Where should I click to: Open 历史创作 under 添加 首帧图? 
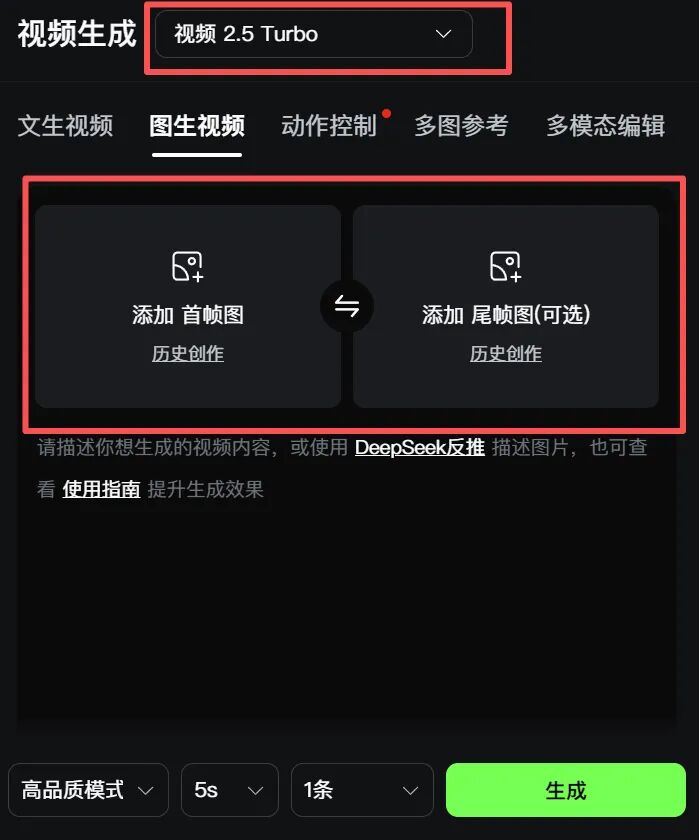[188, 354]
